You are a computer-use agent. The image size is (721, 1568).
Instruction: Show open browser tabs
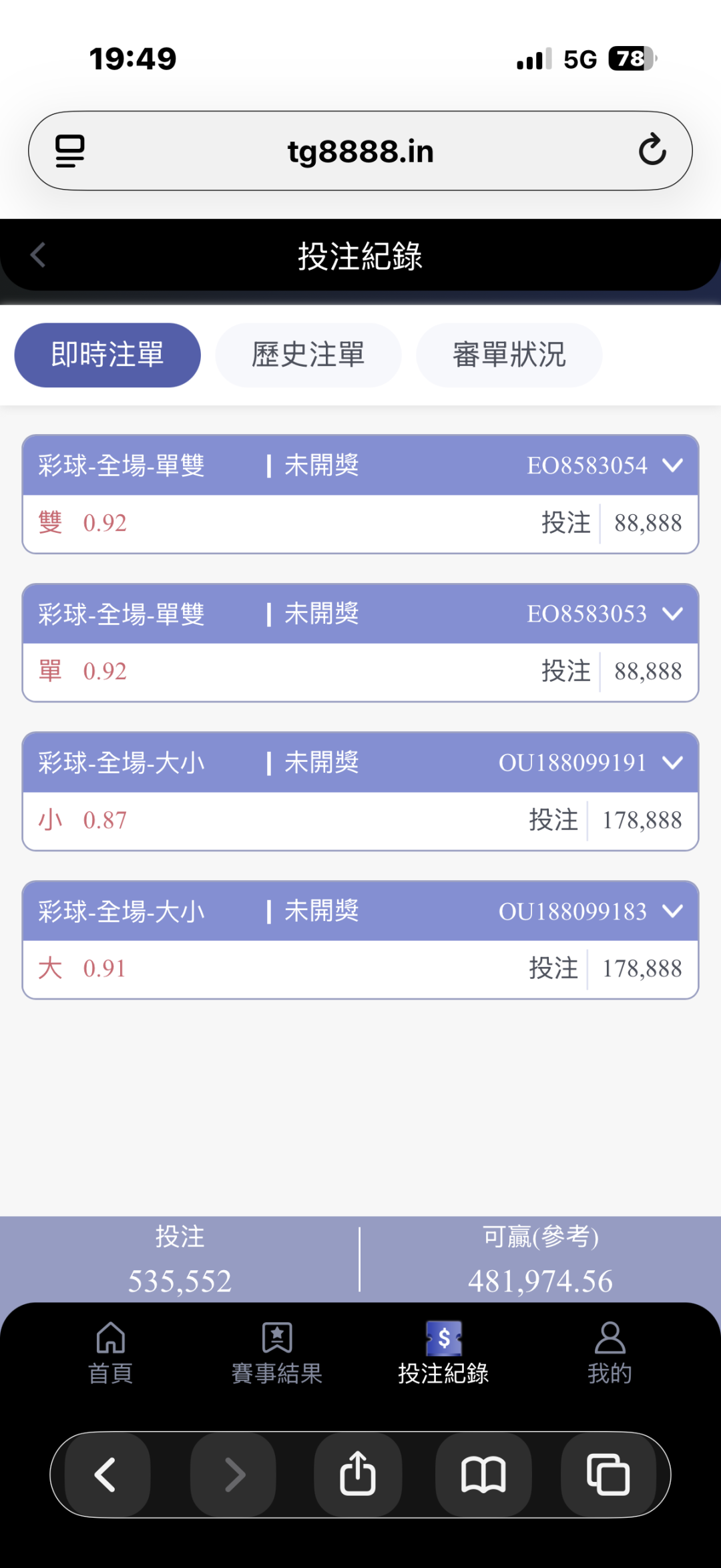[608, 1475]
